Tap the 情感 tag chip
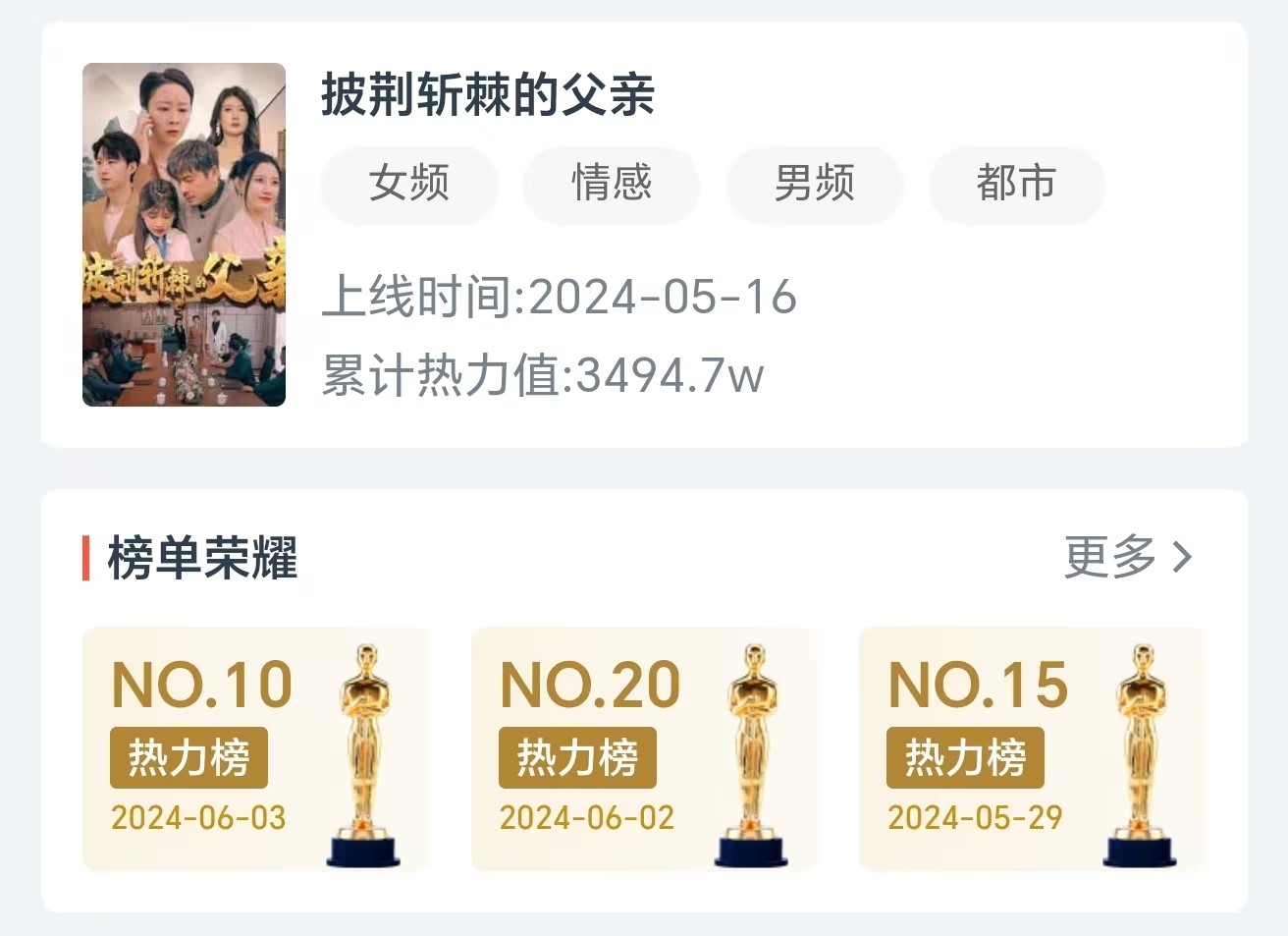This screenshot has width=1288, height=936. [612, 184]
